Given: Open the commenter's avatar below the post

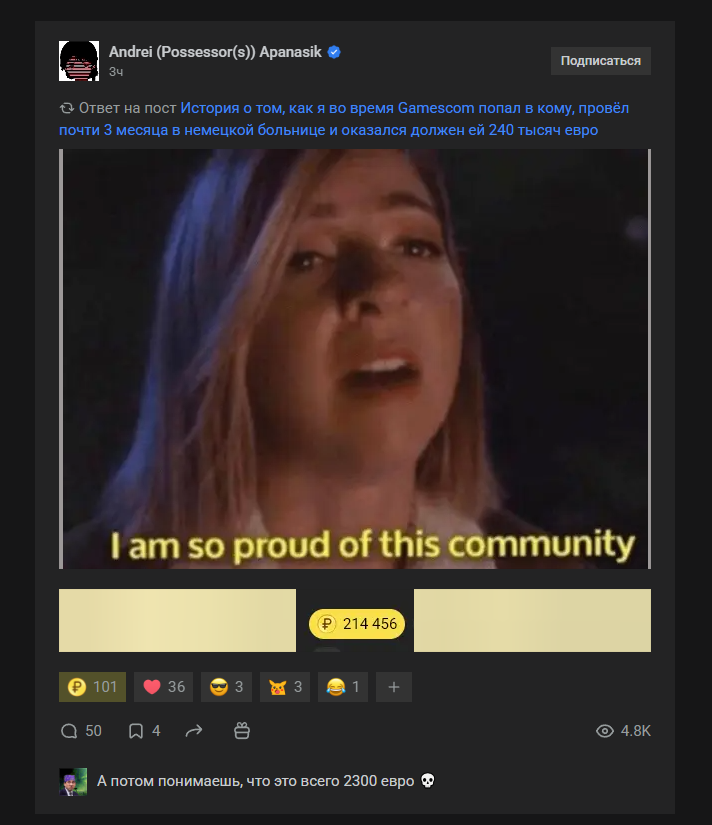Looking at the screenshot, I should coord(72,781).
